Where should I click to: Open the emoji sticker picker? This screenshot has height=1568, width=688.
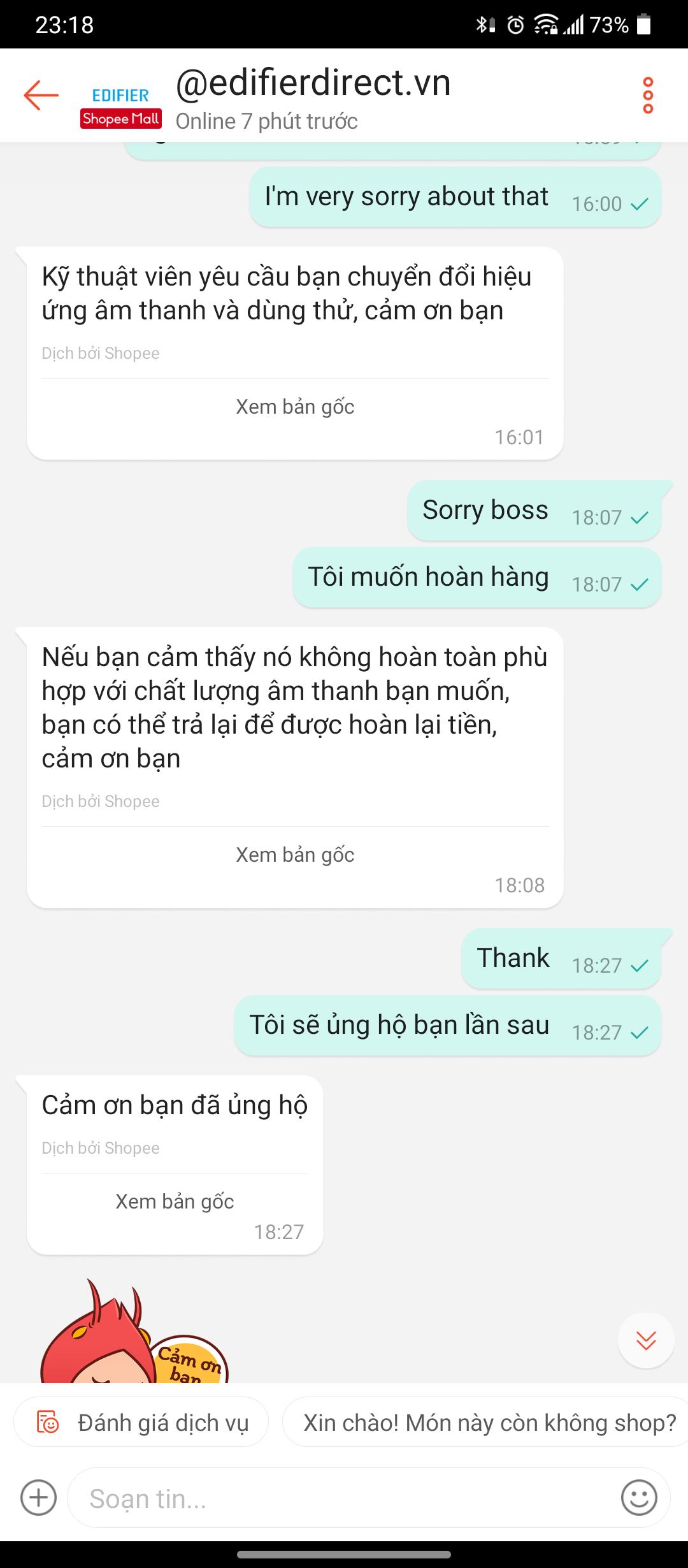pyautogui.click(x=639, y=1498)
